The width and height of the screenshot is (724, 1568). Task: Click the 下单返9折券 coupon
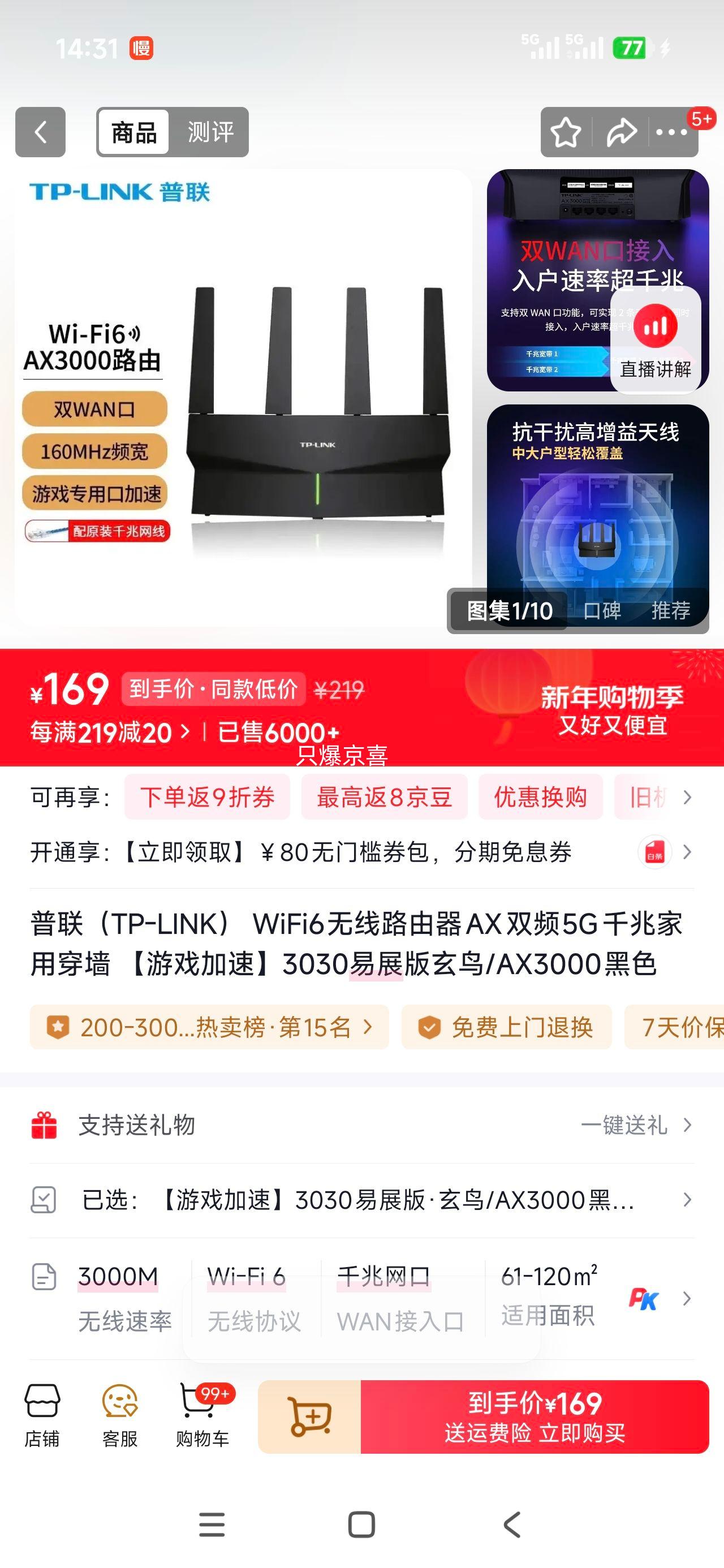point(207,798)
